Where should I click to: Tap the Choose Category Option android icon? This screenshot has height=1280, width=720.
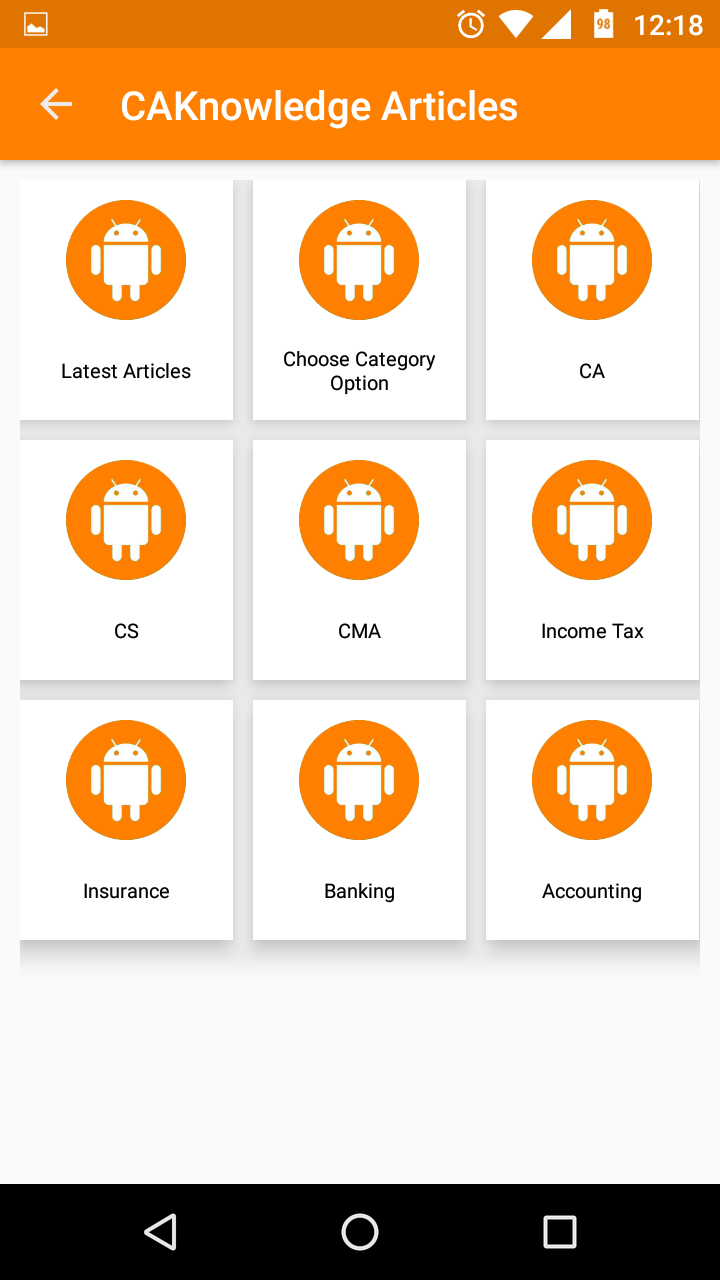(x=359, y=259)
